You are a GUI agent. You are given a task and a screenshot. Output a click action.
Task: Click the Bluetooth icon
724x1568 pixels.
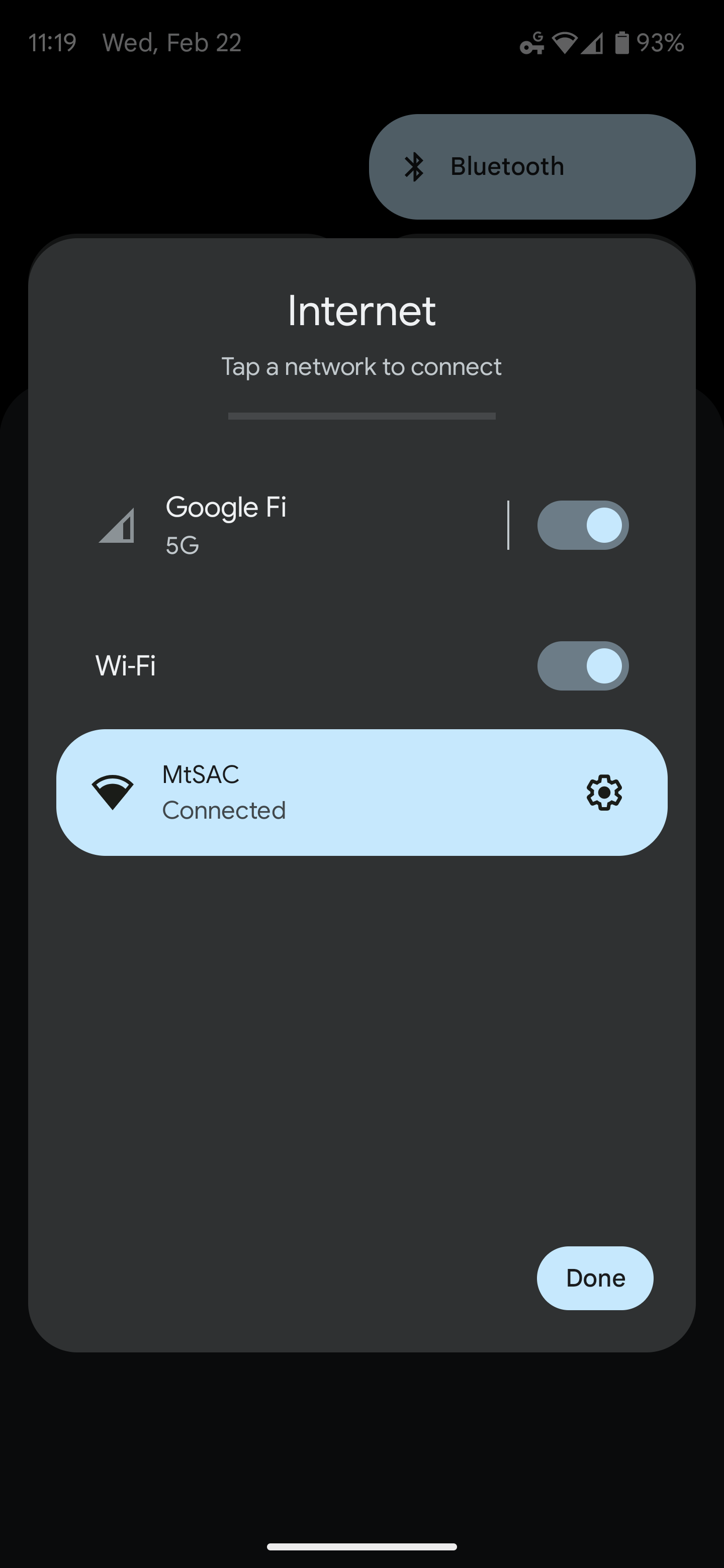(x=416, y=165)
